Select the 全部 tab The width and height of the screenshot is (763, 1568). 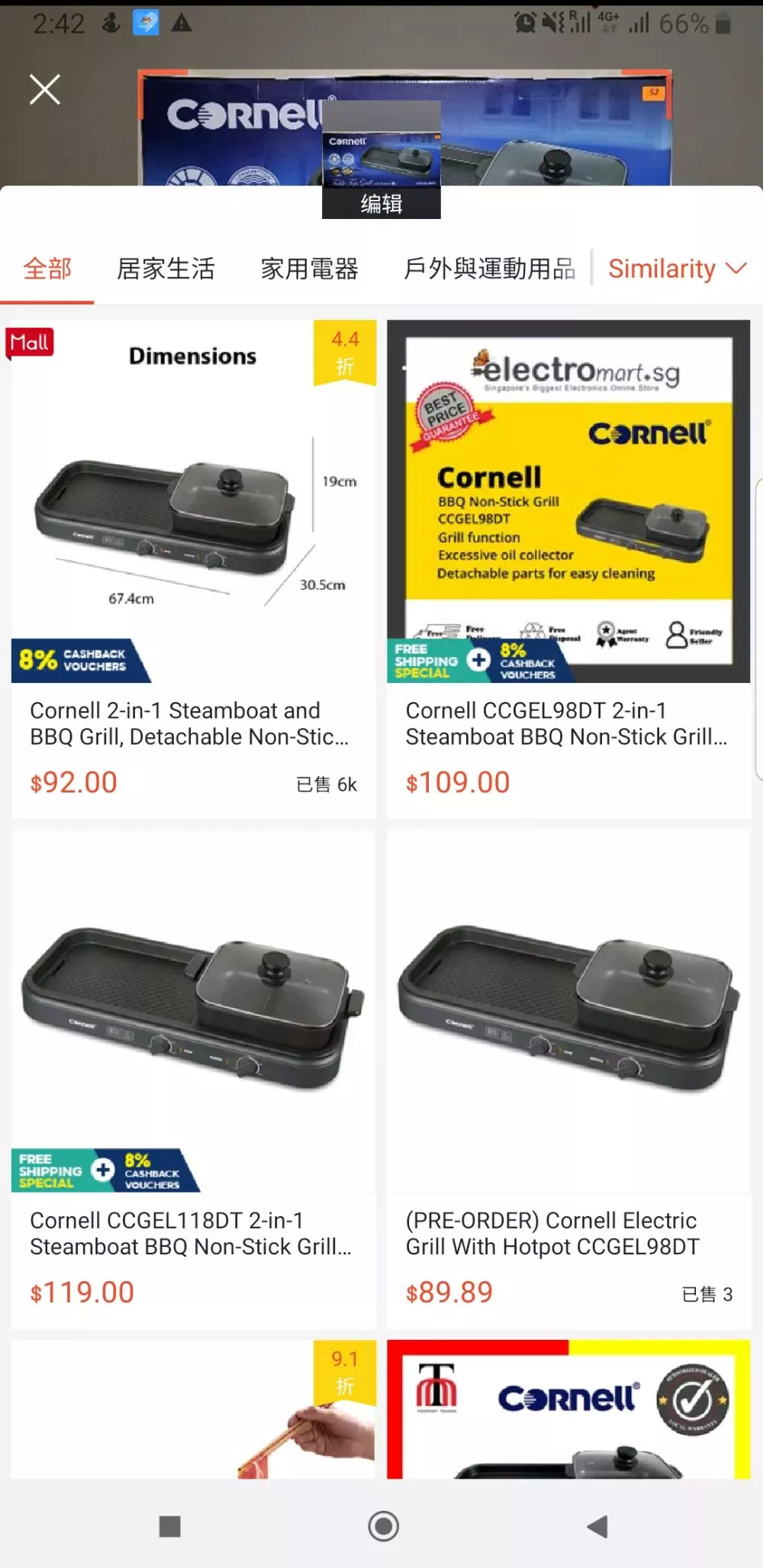47,269
